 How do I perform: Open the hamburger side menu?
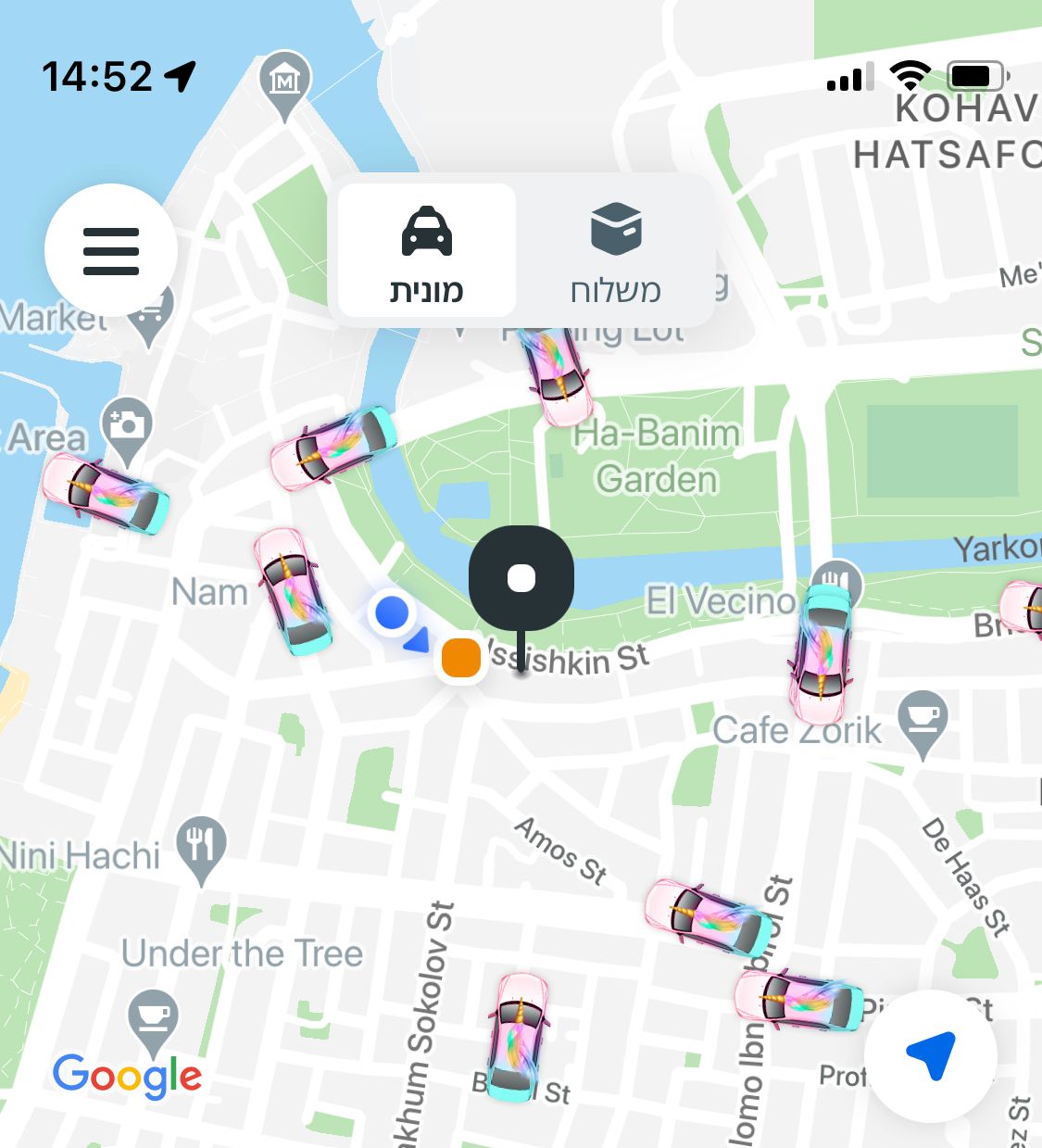[x=111, y=251]
